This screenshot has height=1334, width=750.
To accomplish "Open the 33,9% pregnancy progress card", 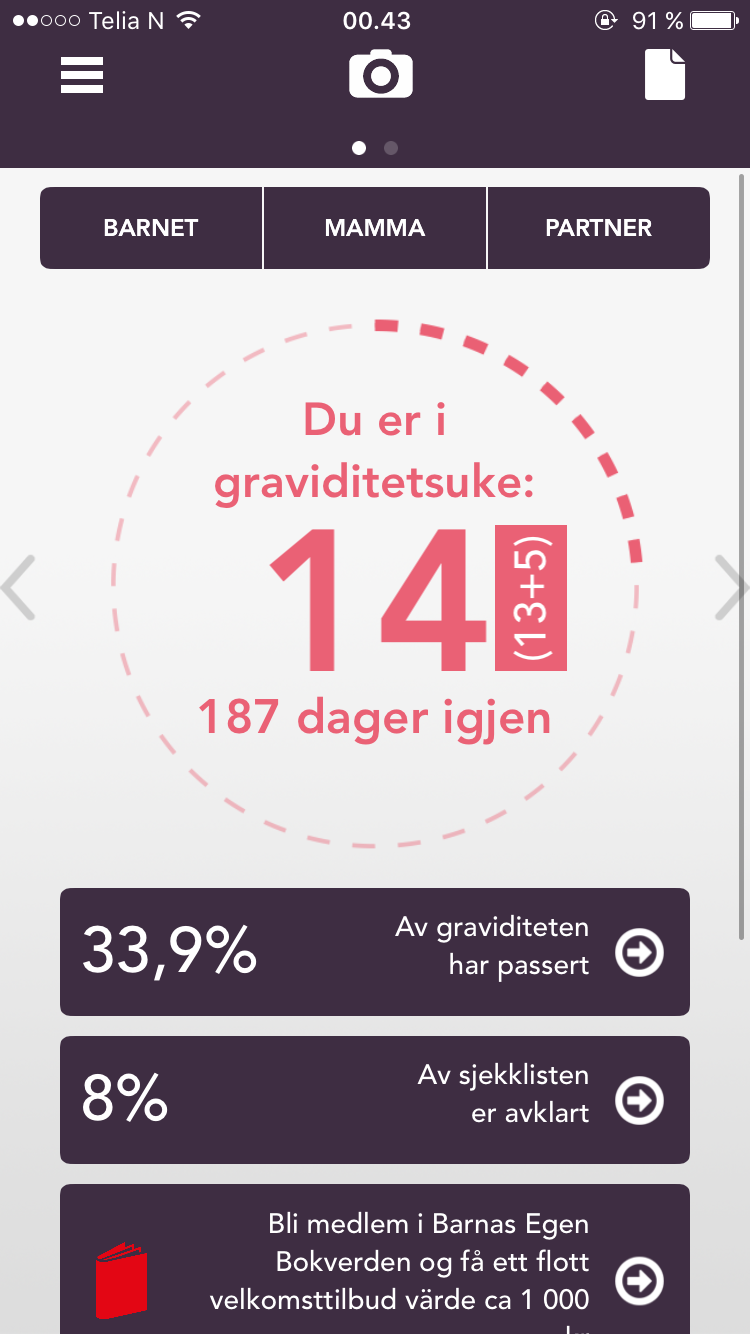I will (x=375, y=952).
